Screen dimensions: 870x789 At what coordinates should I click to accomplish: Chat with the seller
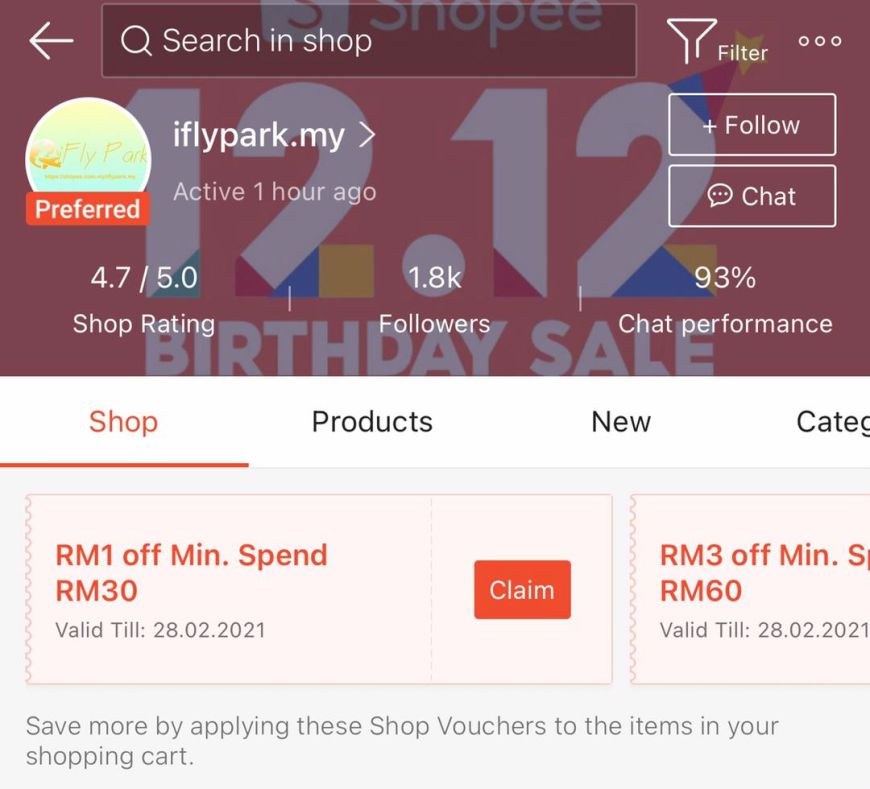point(751,196)
